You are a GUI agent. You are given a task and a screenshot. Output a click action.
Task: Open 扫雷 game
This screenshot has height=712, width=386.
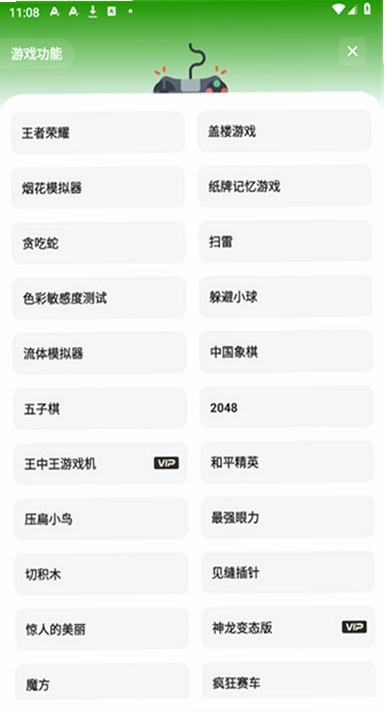(x=286, y=241)
